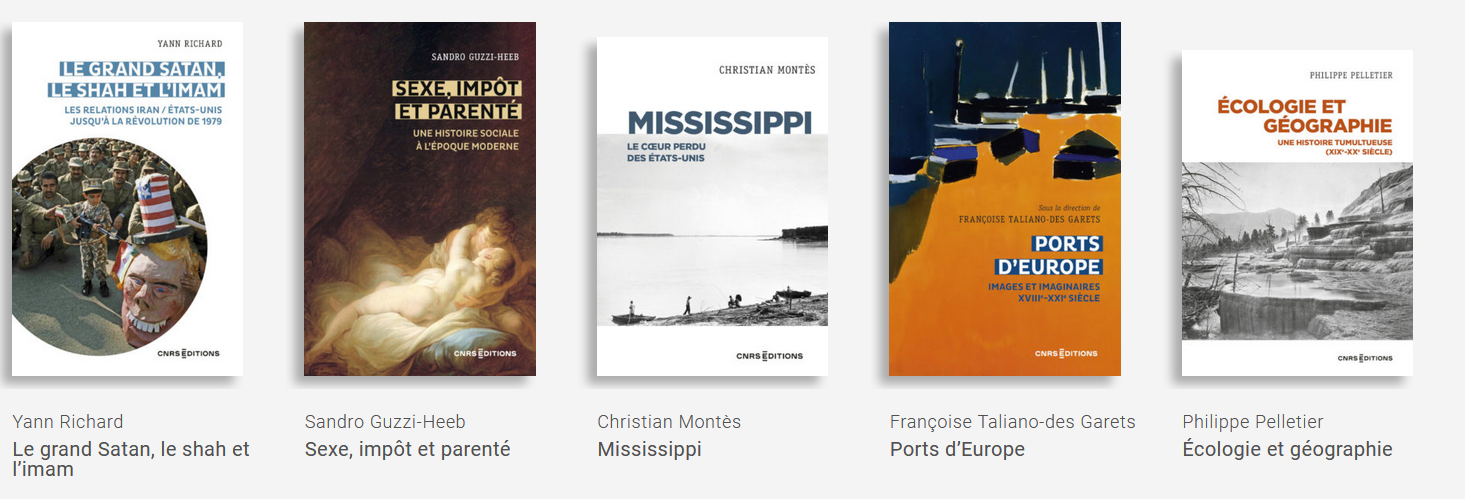This screenshot has height=499, width=1465.
Task: Open the Ports d'Europe book cover
Action: pyautogui.click(x=1004, y=198)
